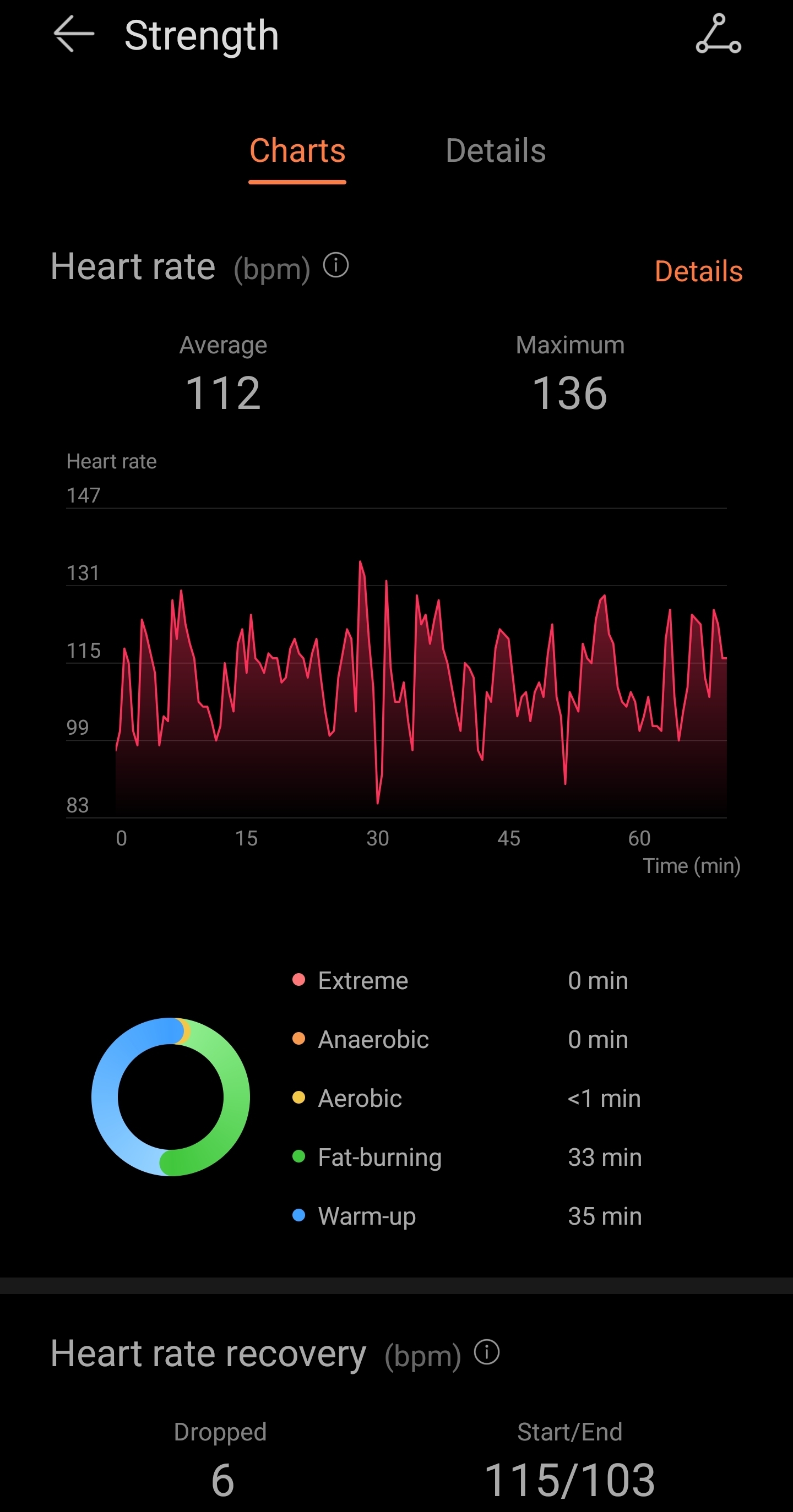This screenshot has height=1512, width=793.
Task: Open heart rate info icon
Action: [336, 265]
